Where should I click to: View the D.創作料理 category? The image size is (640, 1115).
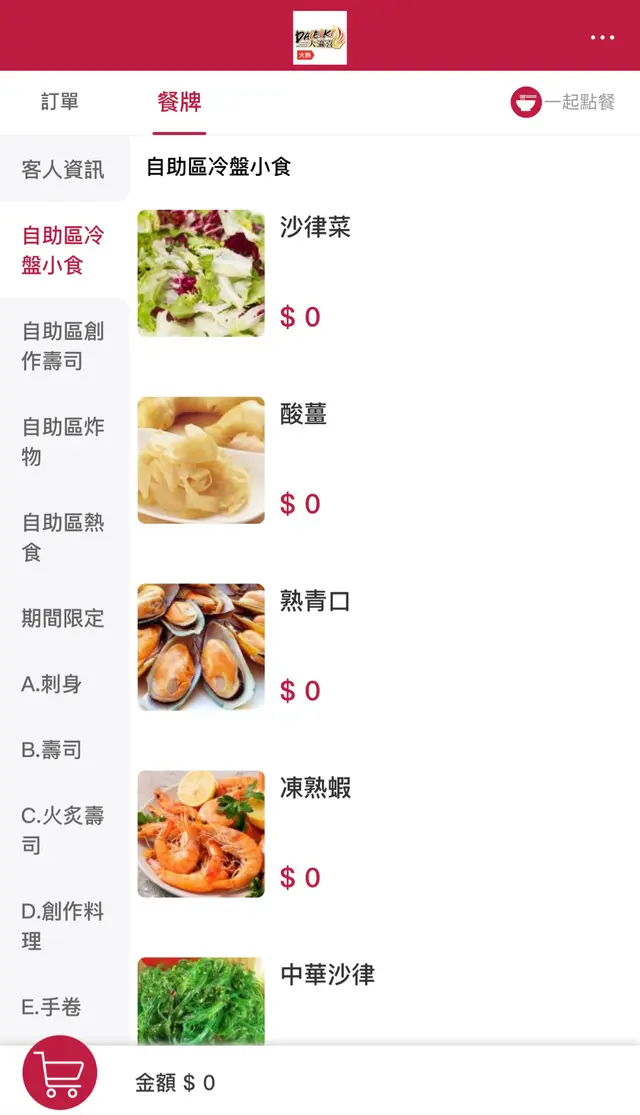point(63,926)
